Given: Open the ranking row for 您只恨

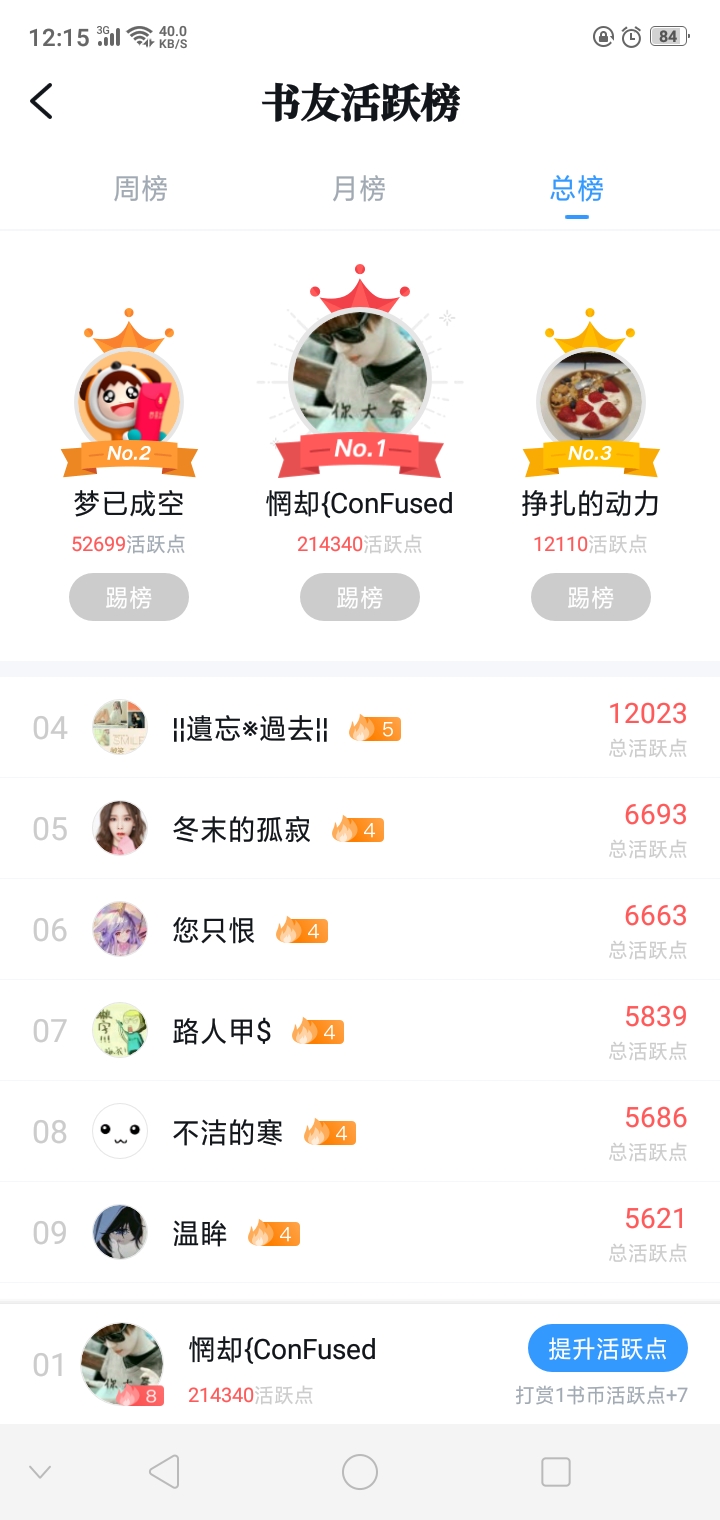Looking at the screenshot, I should coord(360,930).
